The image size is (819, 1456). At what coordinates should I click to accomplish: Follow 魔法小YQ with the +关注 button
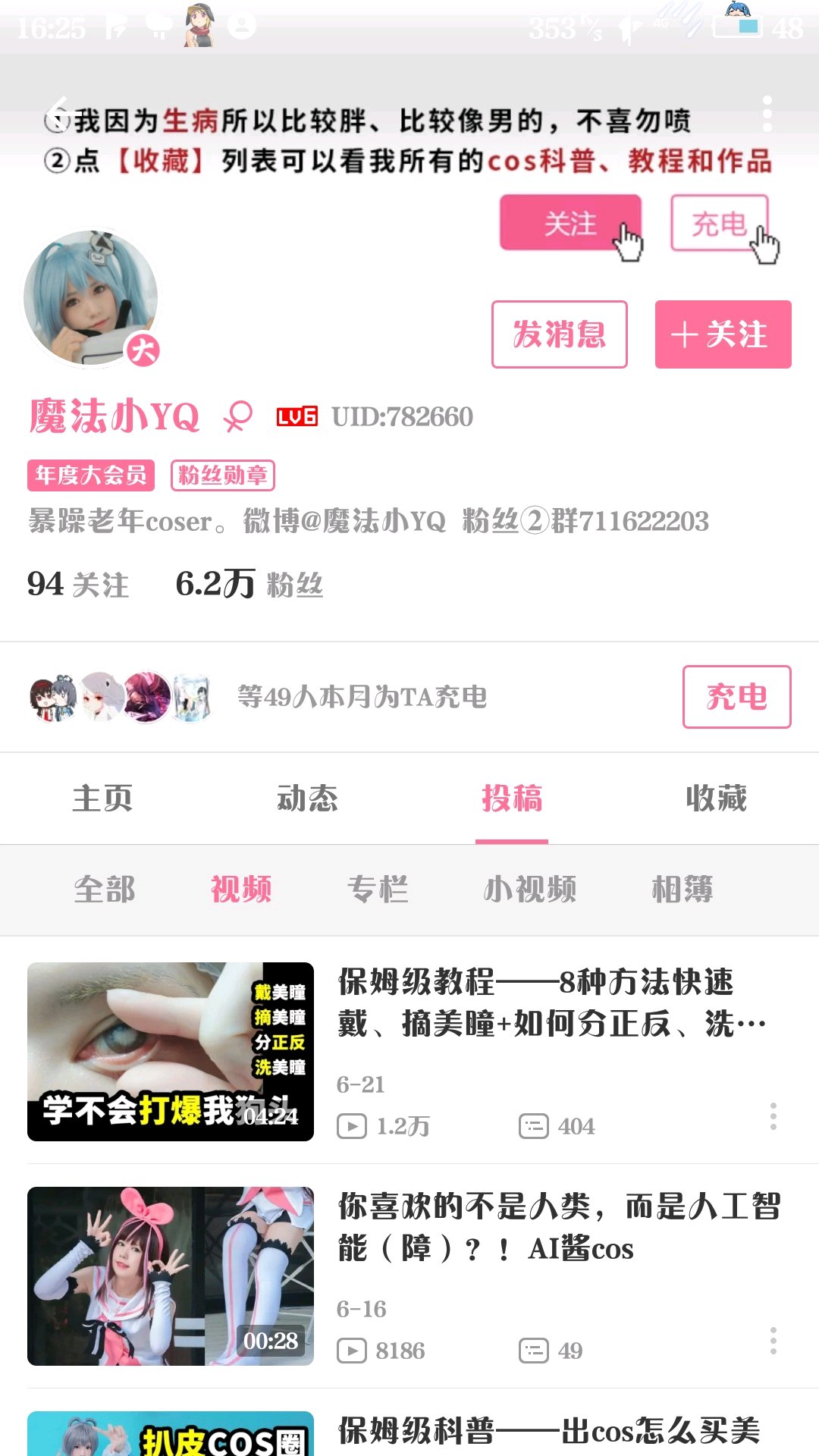click(723, 334)
